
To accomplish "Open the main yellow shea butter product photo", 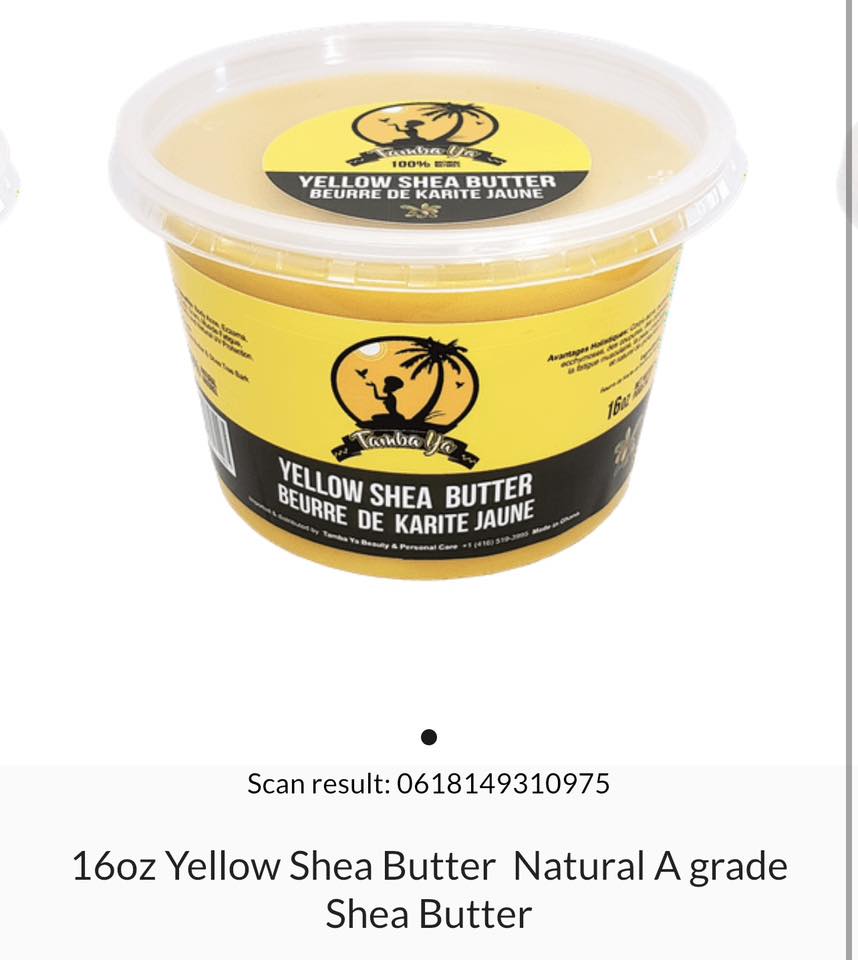I will coord(429,320).
